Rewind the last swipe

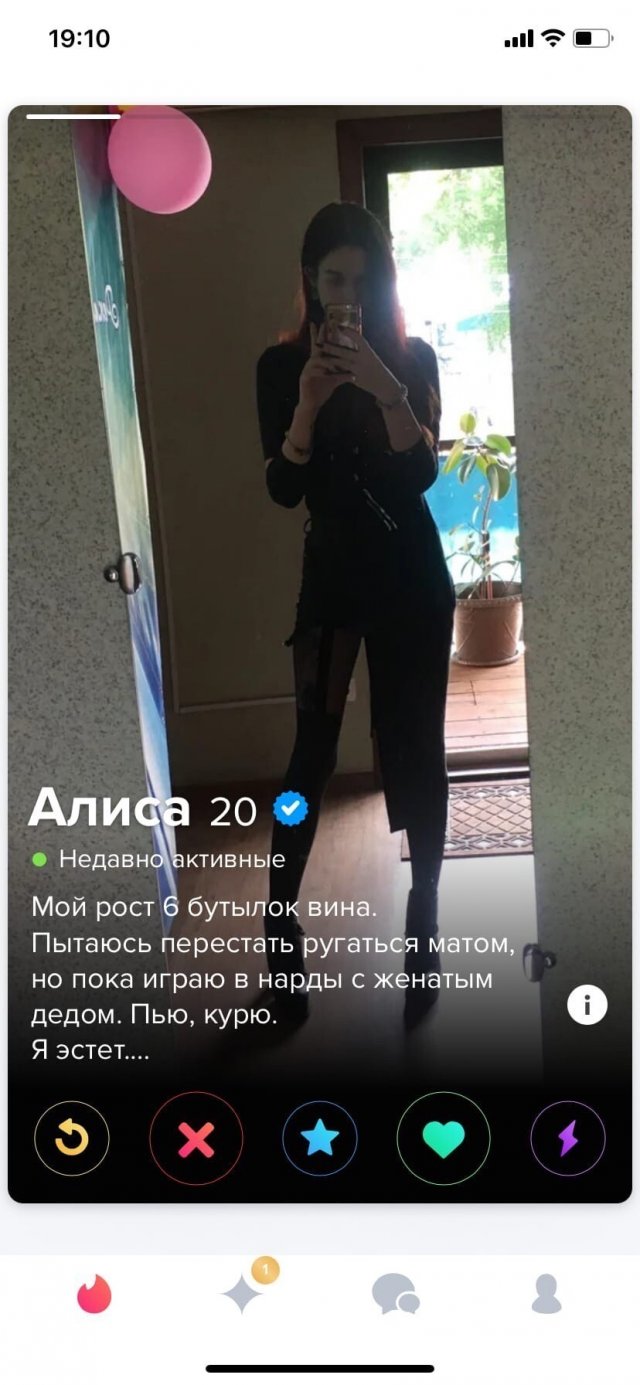71,1138
